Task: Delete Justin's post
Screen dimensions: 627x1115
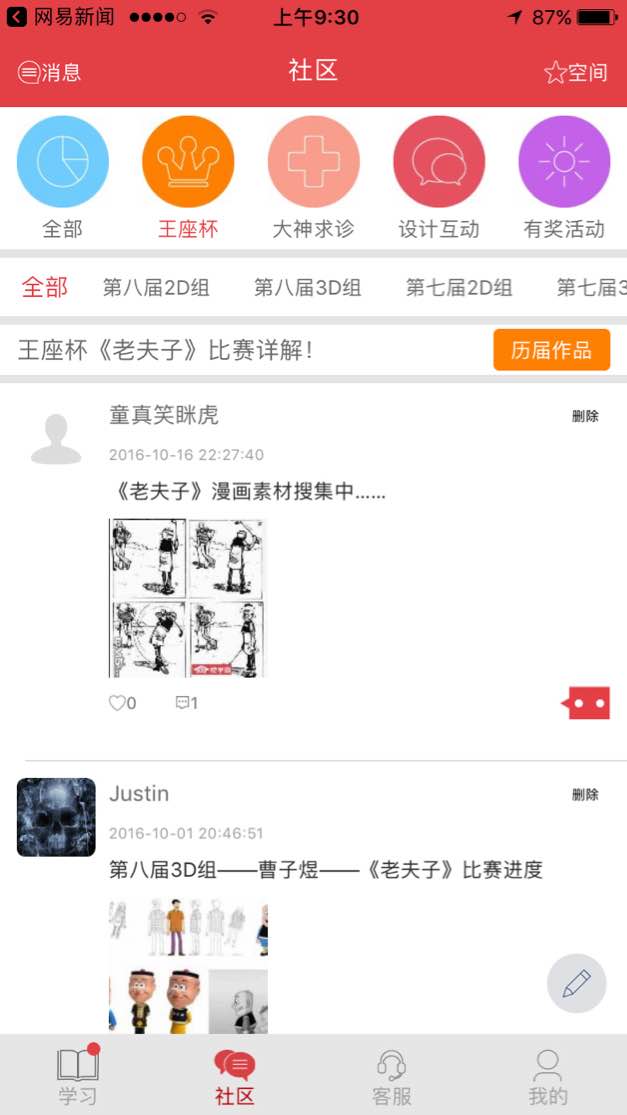Action: point(585,795)
